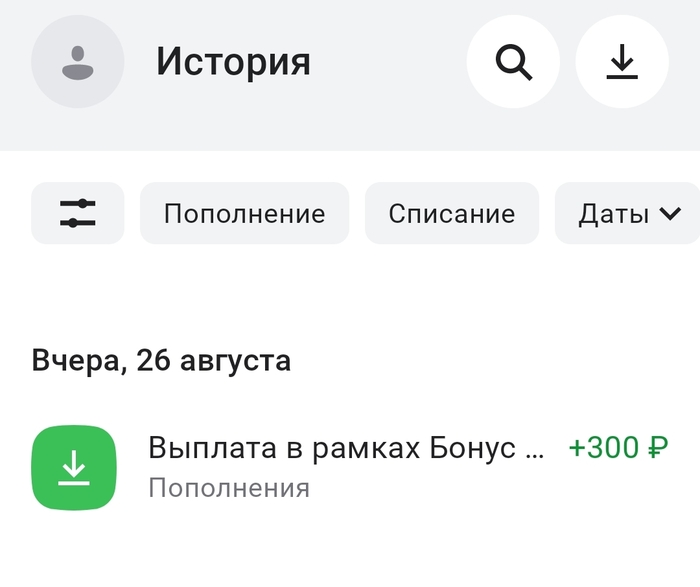Expand the Даты dropdown
This screenshot has width=700, height=587.
coord(628,213)
